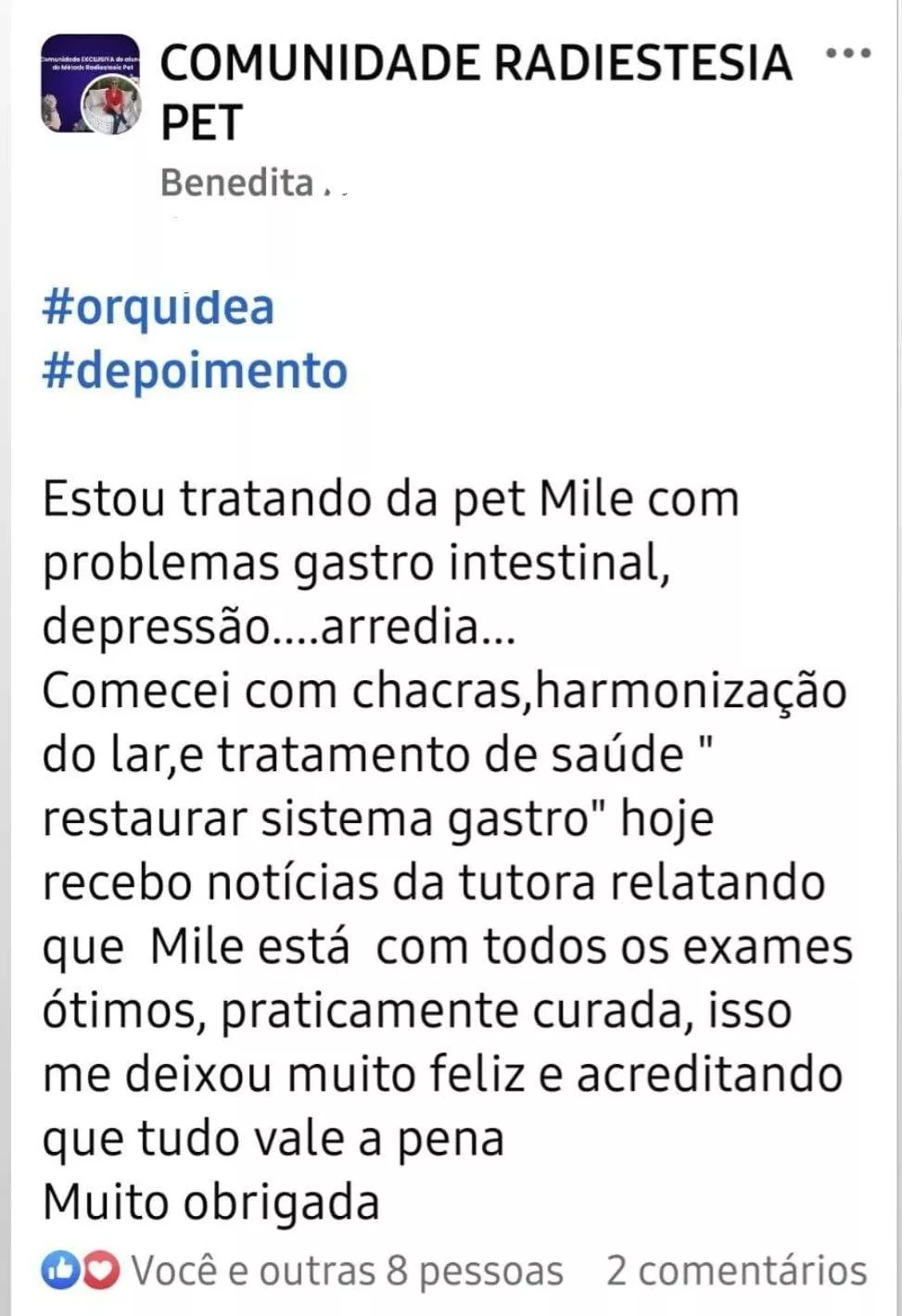Open the #depoimento hashtag

pos(195,371)
